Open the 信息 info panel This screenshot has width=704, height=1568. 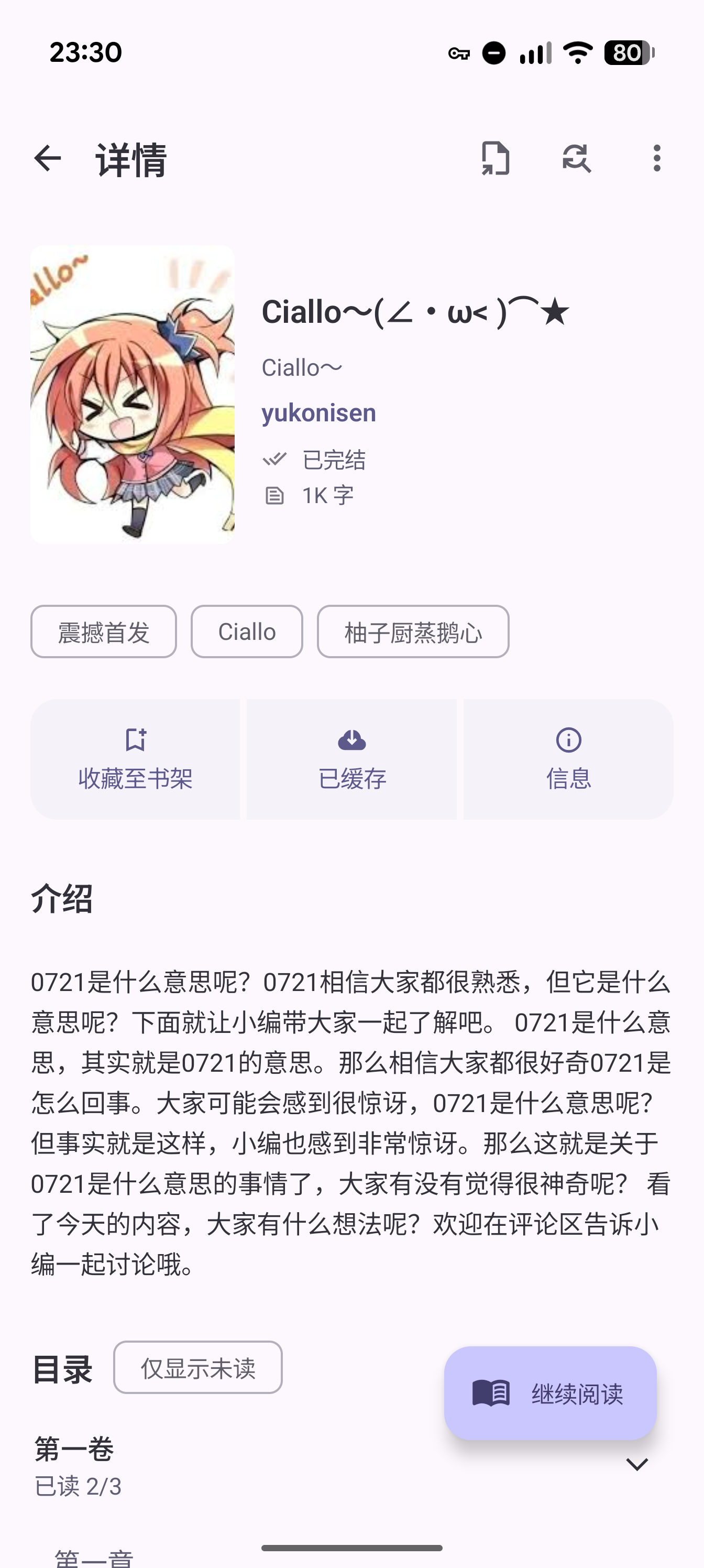(568, 759)
